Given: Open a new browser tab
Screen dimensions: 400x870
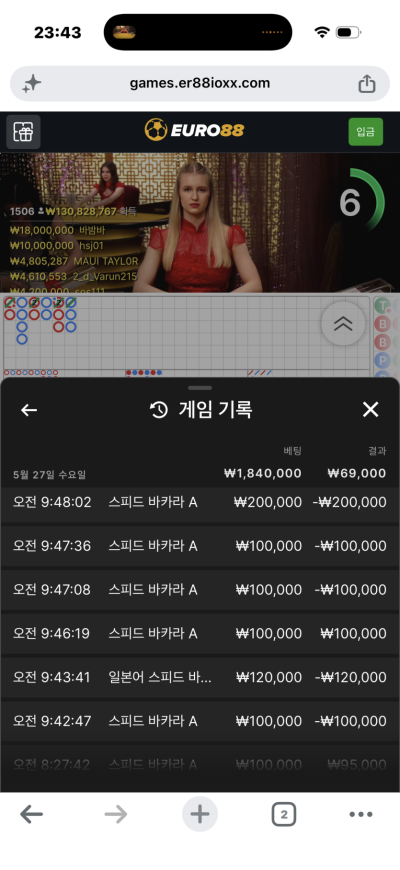Looking at the screenshot, I should click(200, 815).
